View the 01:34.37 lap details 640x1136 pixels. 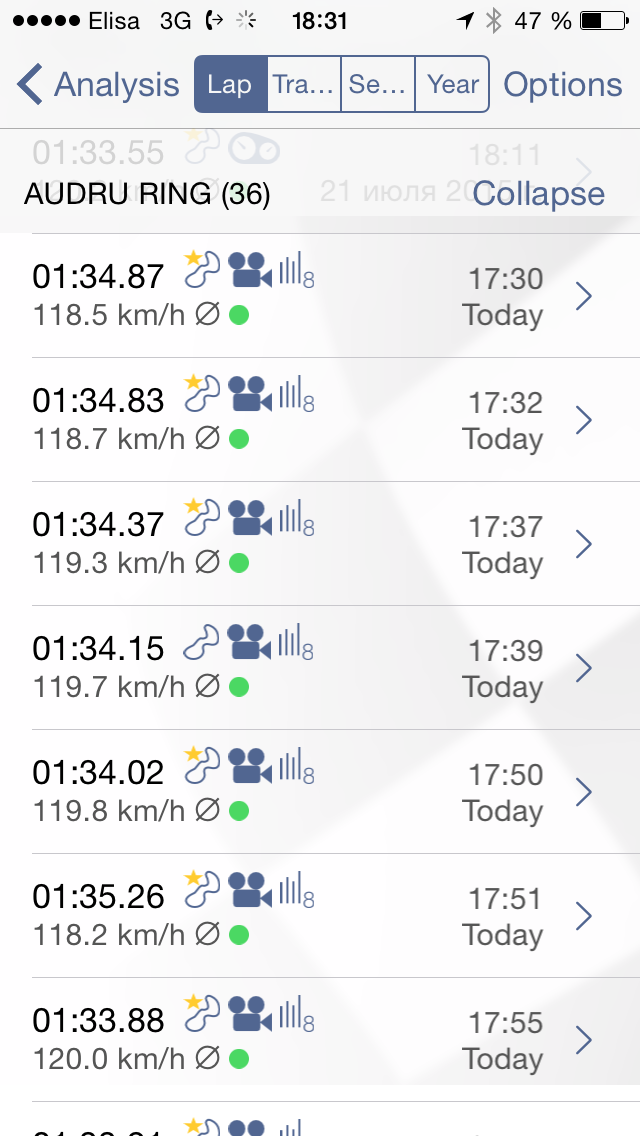(x=320, y=544)
